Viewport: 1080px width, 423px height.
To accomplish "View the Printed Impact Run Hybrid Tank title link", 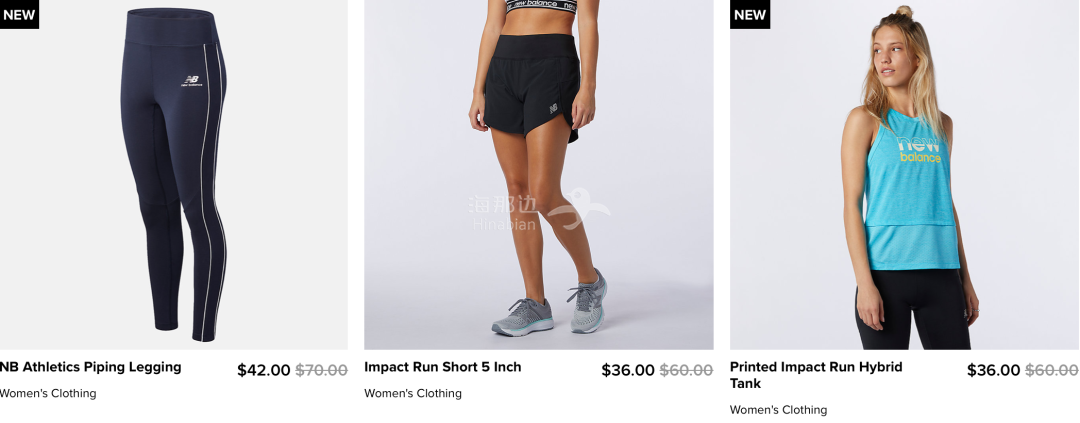I will (x=815, y=375).
